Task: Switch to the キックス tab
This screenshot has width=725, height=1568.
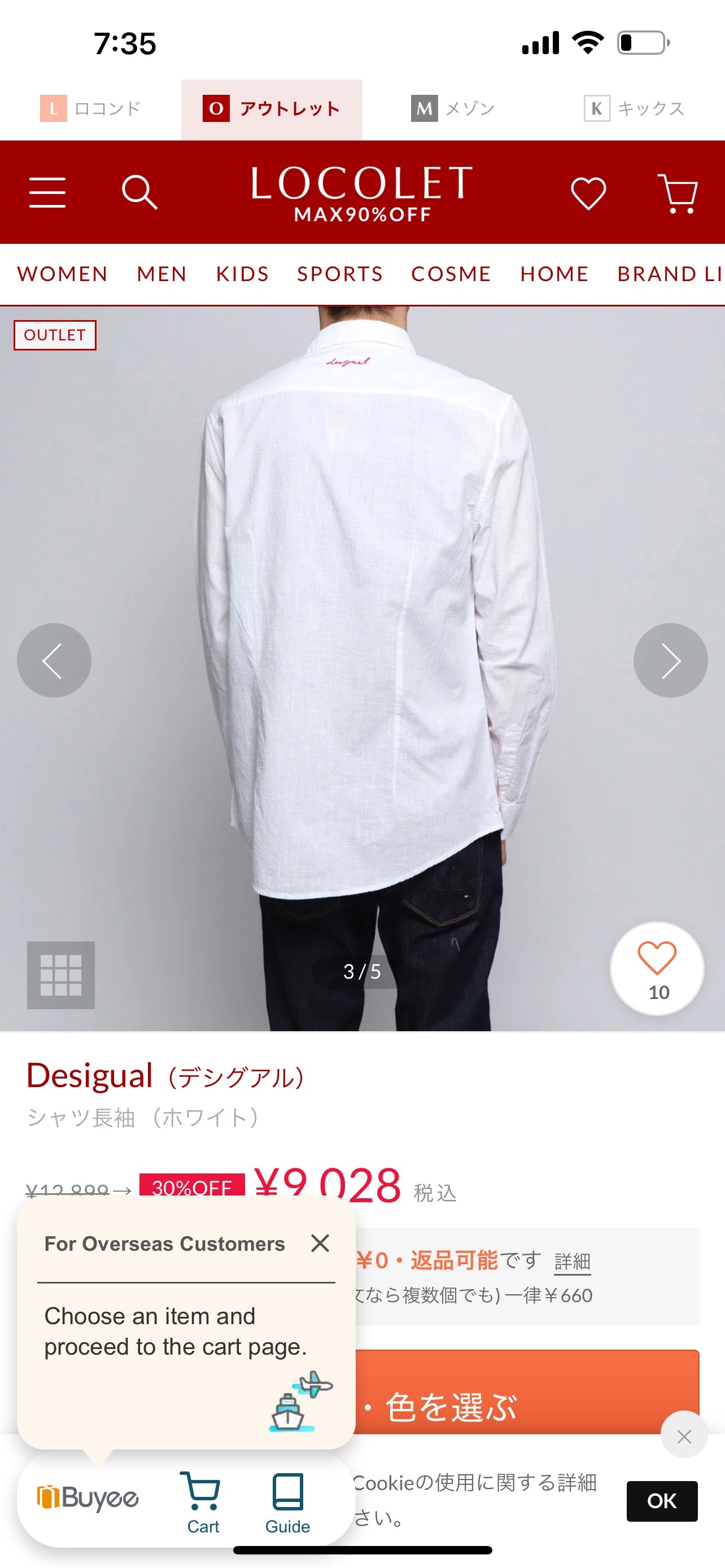Action: click(634, 109)
